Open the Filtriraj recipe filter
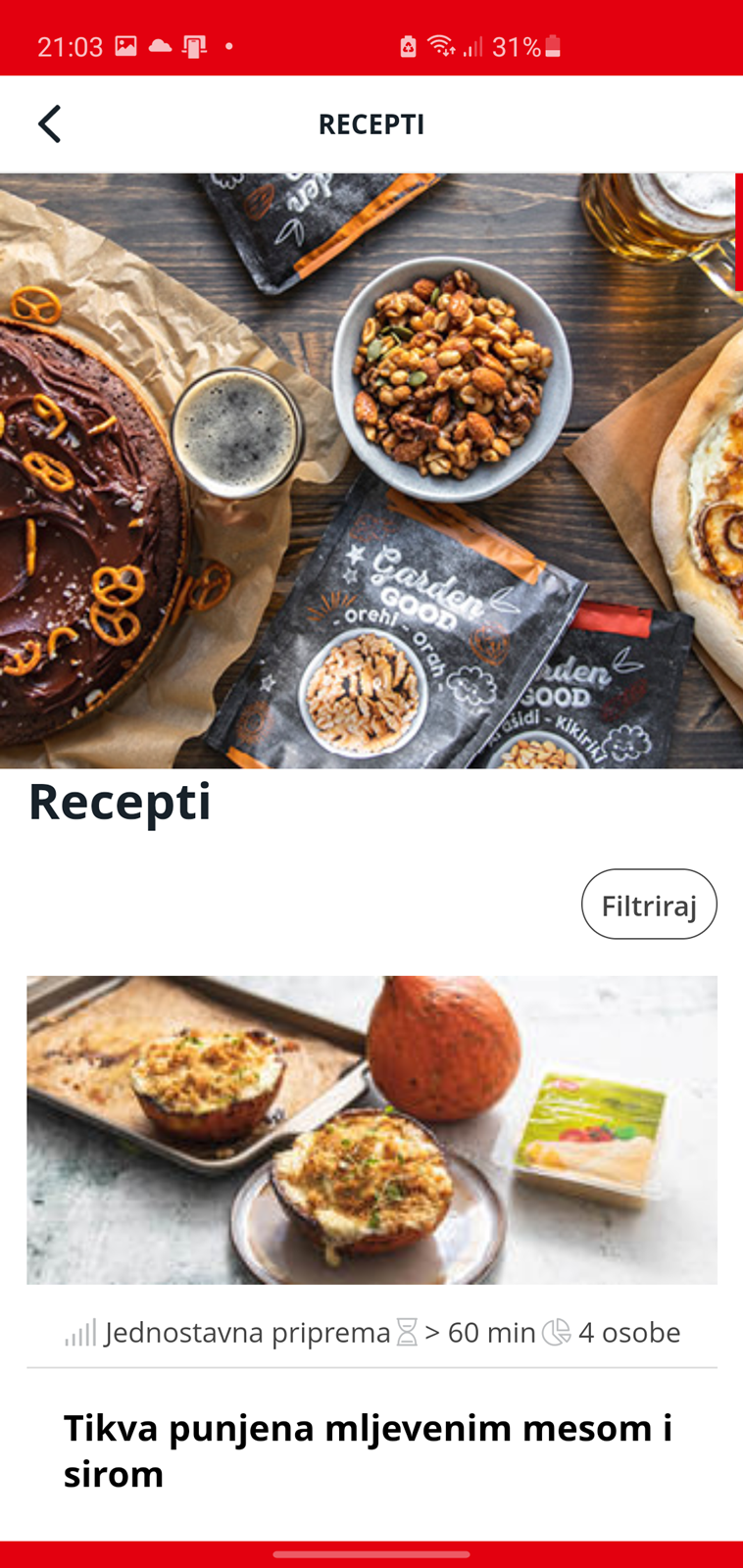The image size is (743, 1568). point(649,905)
